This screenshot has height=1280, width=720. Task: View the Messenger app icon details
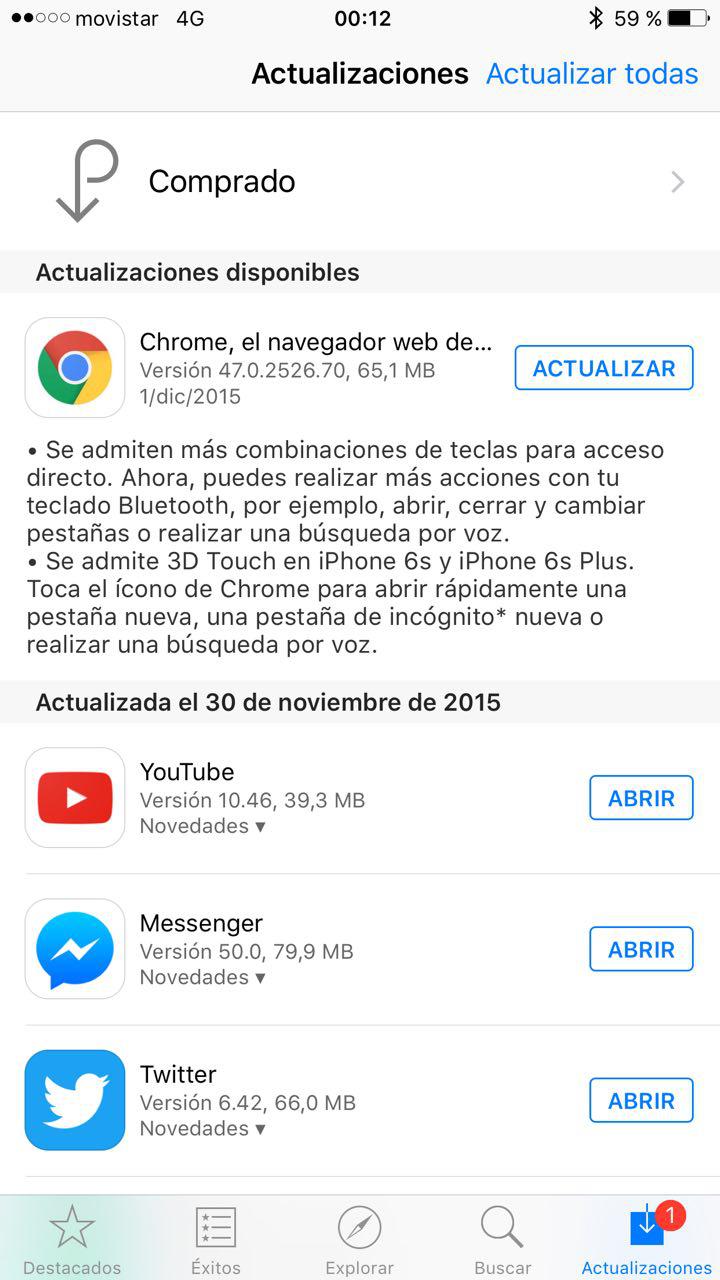pyautogui.click(x=75, y=949)
